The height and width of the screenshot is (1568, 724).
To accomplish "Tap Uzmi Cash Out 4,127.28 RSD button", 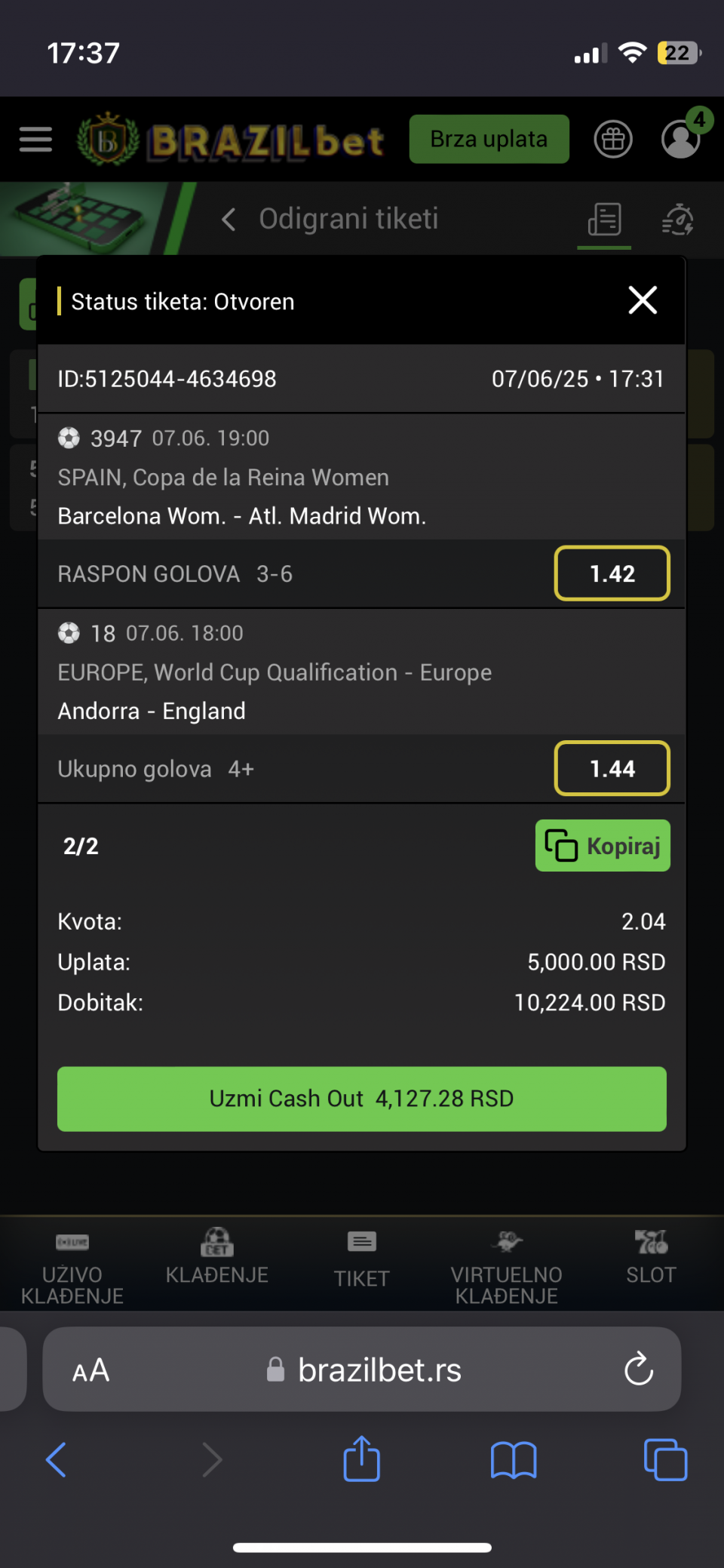I will tap(362, 1099).
